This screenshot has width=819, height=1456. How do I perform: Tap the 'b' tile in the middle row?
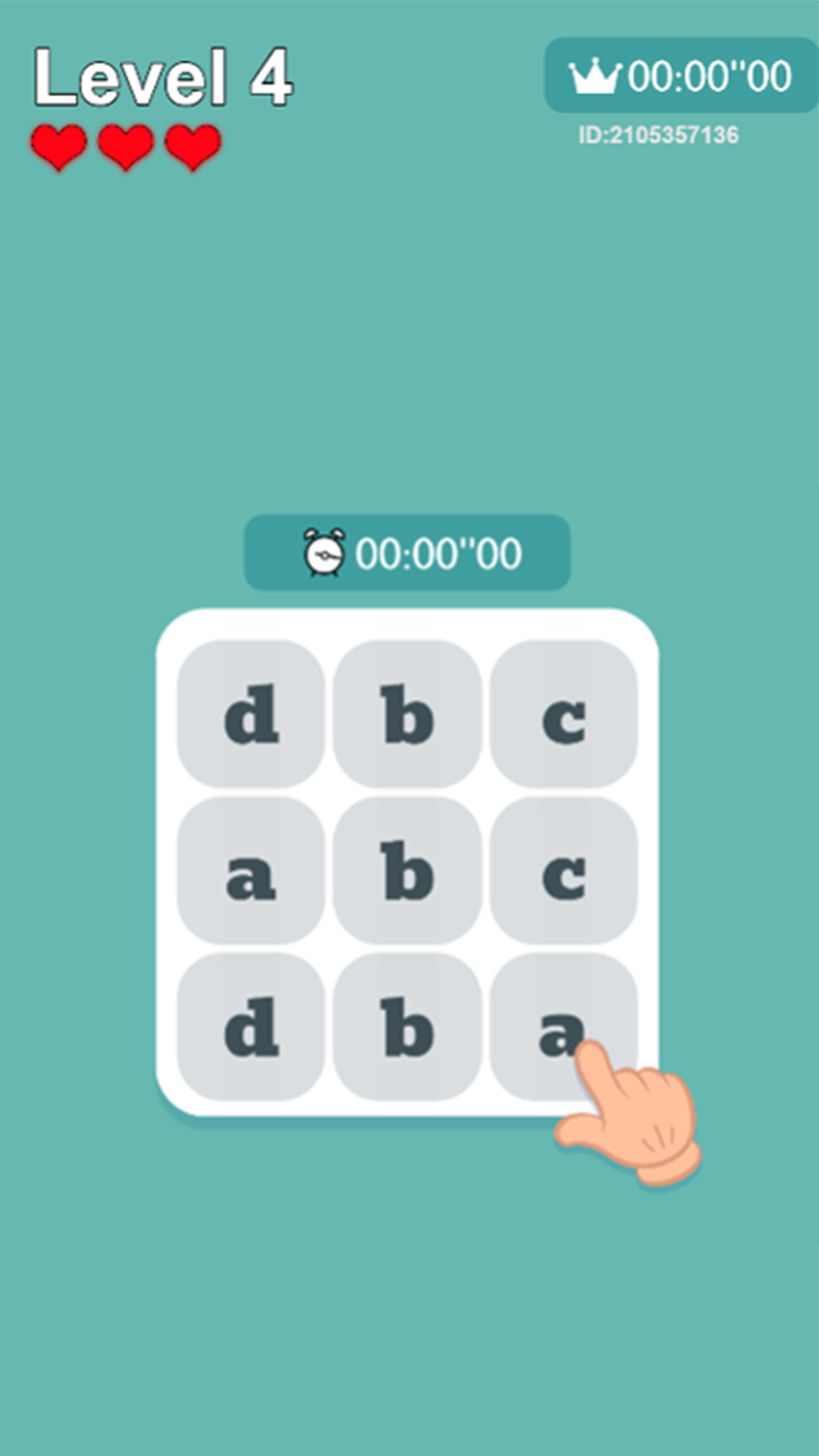407,871
